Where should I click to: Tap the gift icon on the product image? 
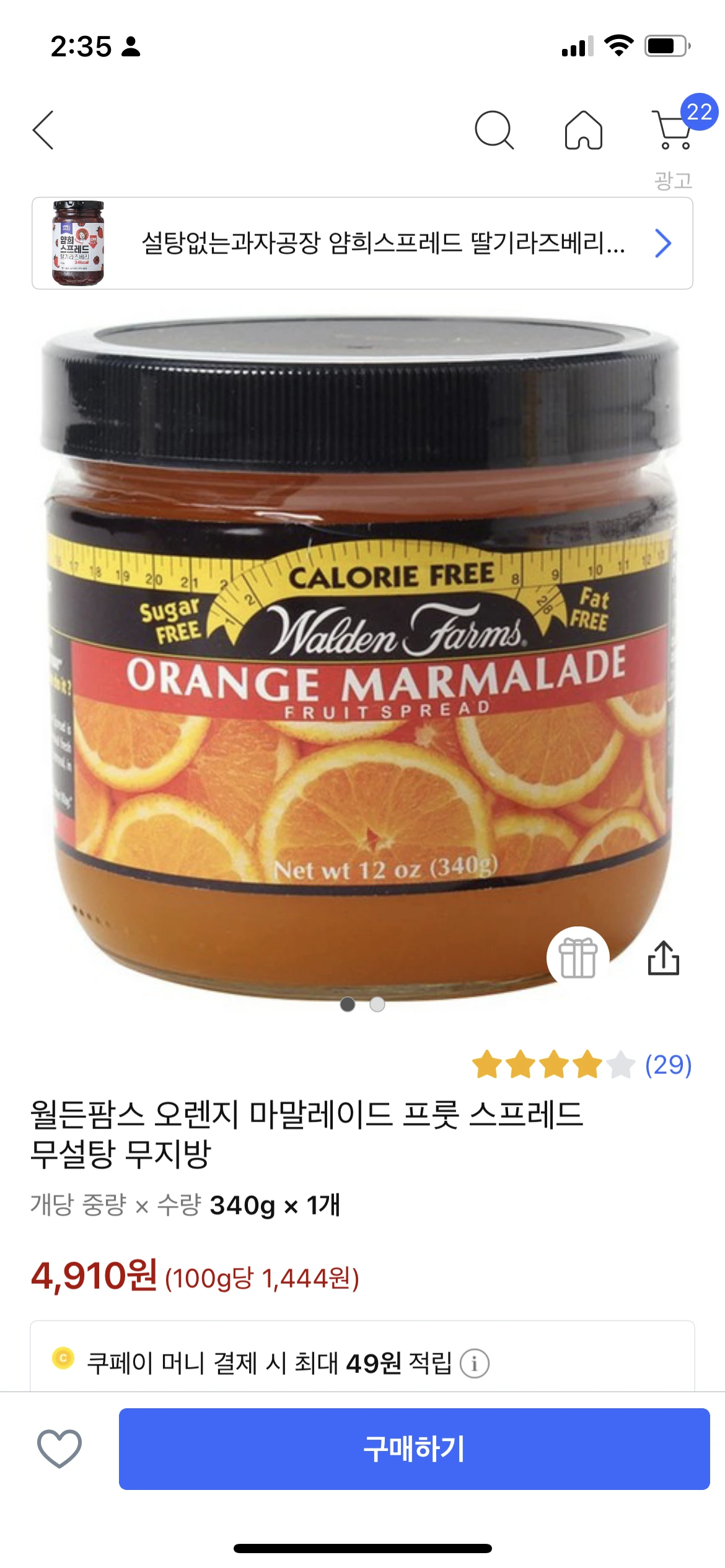(x=578, y=958)
